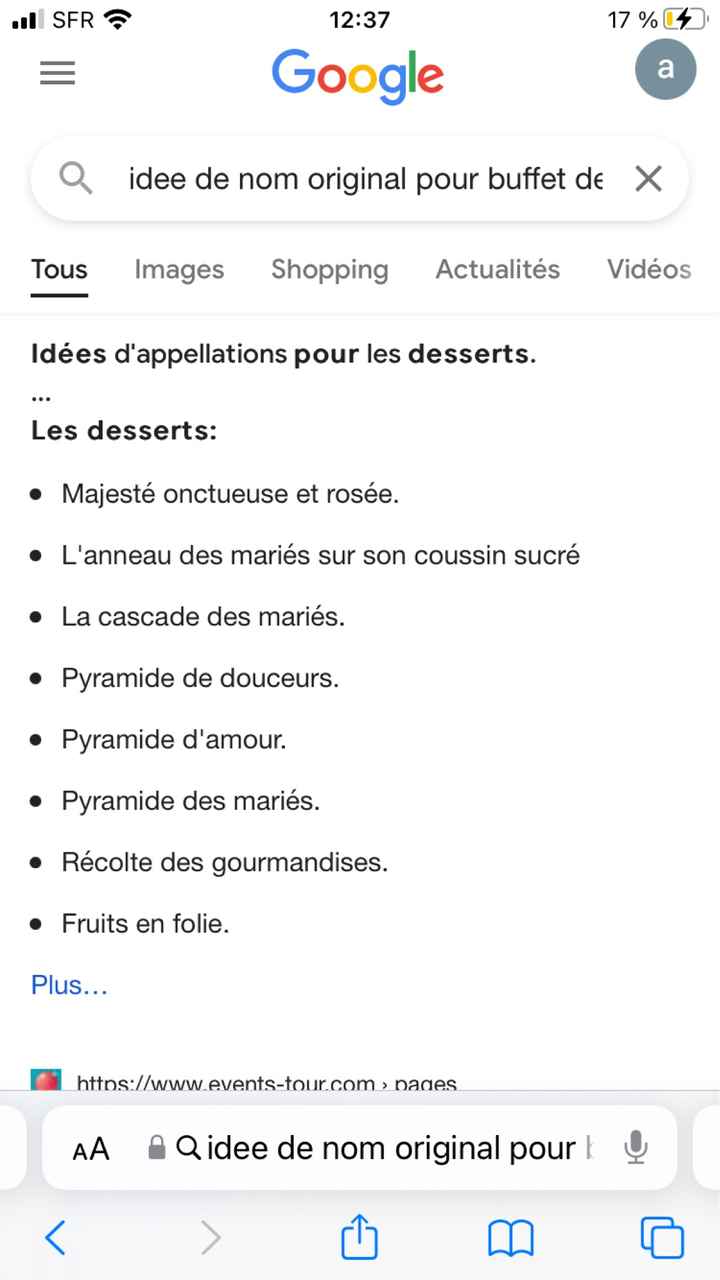Navigate back with the left arrow
Image resolution: width=720 pixels, height=1280 pixels.
coord(55,1237)
